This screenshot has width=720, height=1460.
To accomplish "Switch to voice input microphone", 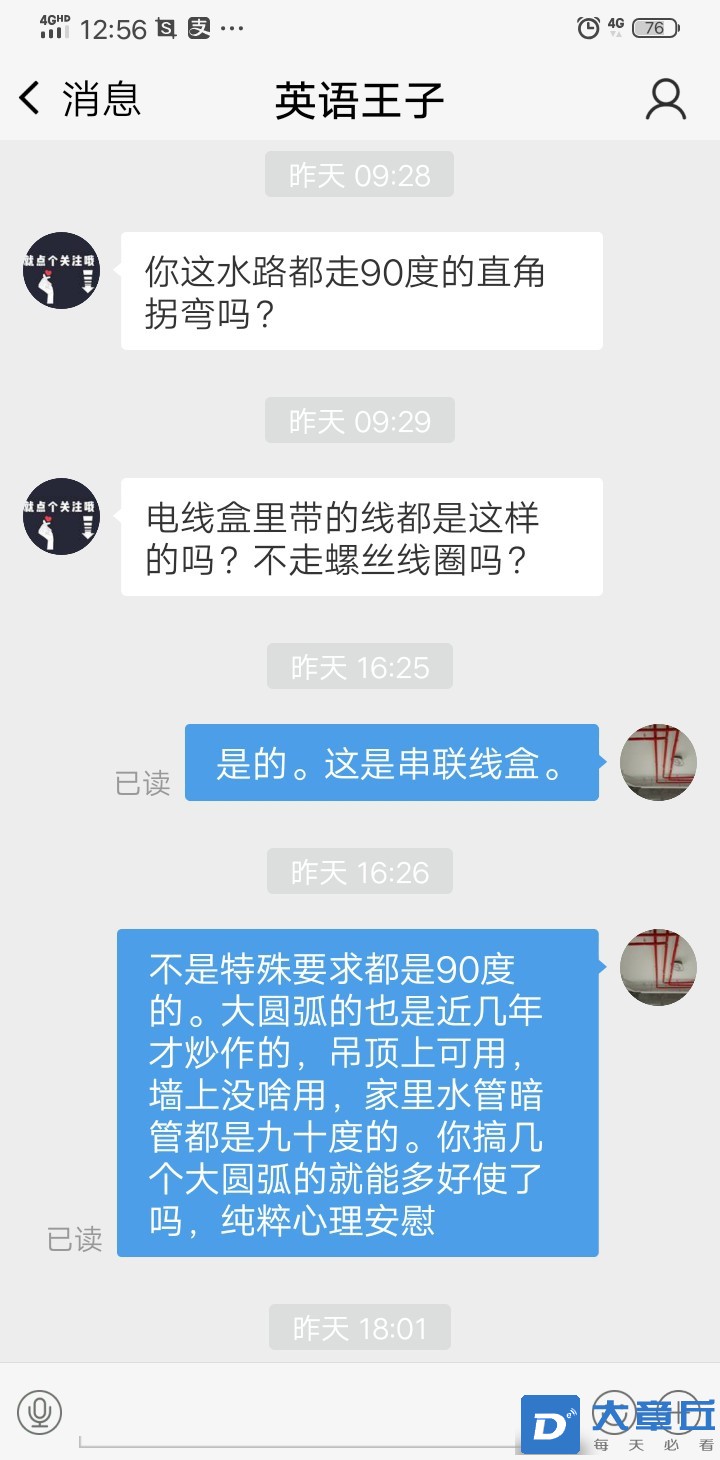I will coord(40,1413).
